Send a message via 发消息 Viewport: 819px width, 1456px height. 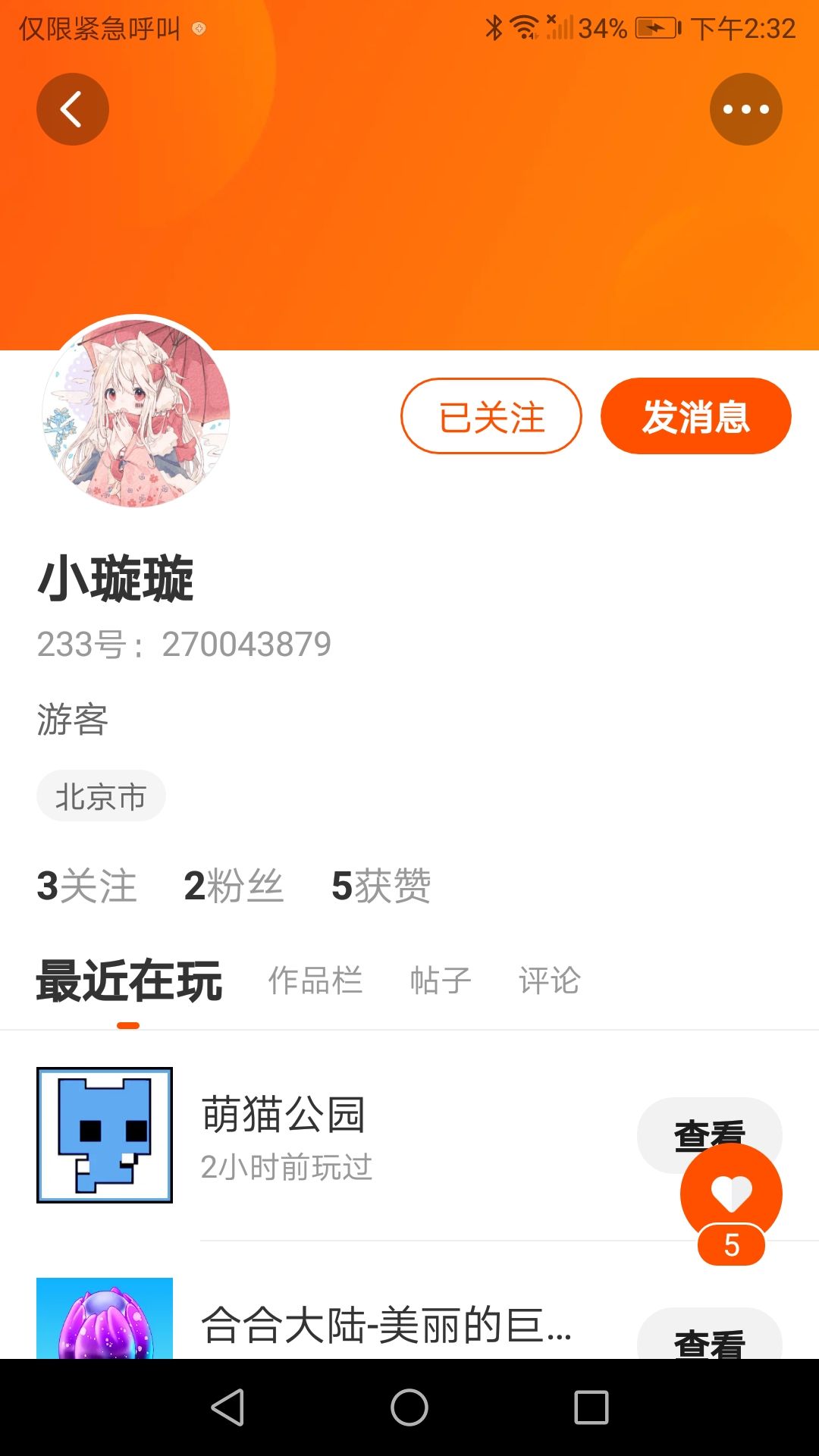click(x=696, y=416)
